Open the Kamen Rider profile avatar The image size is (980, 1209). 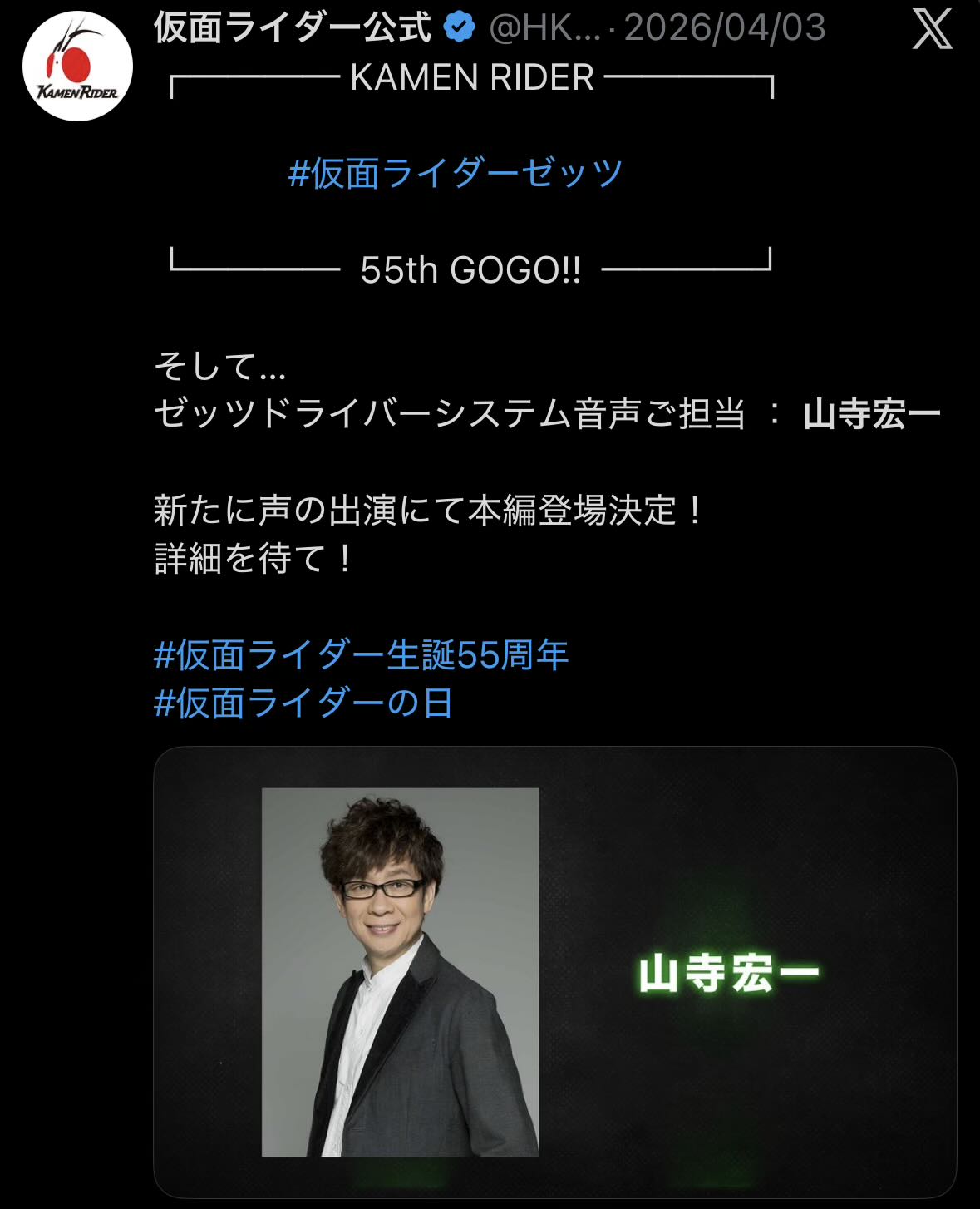tap(77, 67)
